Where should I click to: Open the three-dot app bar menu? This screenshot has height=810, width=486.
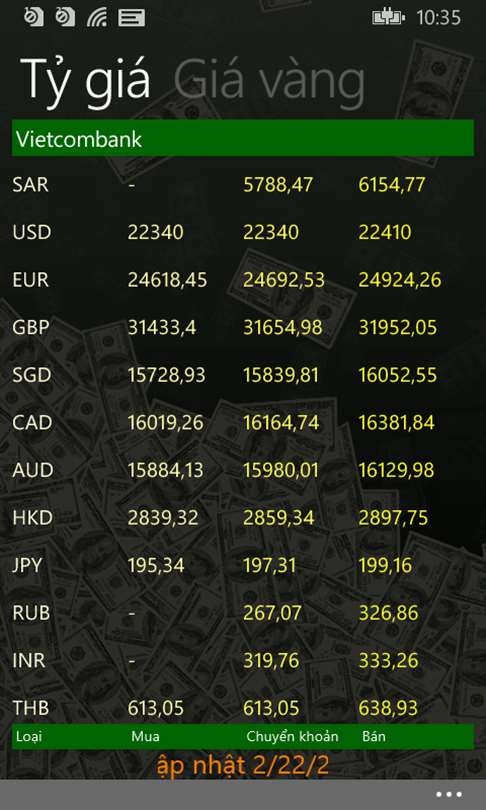click(448, 795)
